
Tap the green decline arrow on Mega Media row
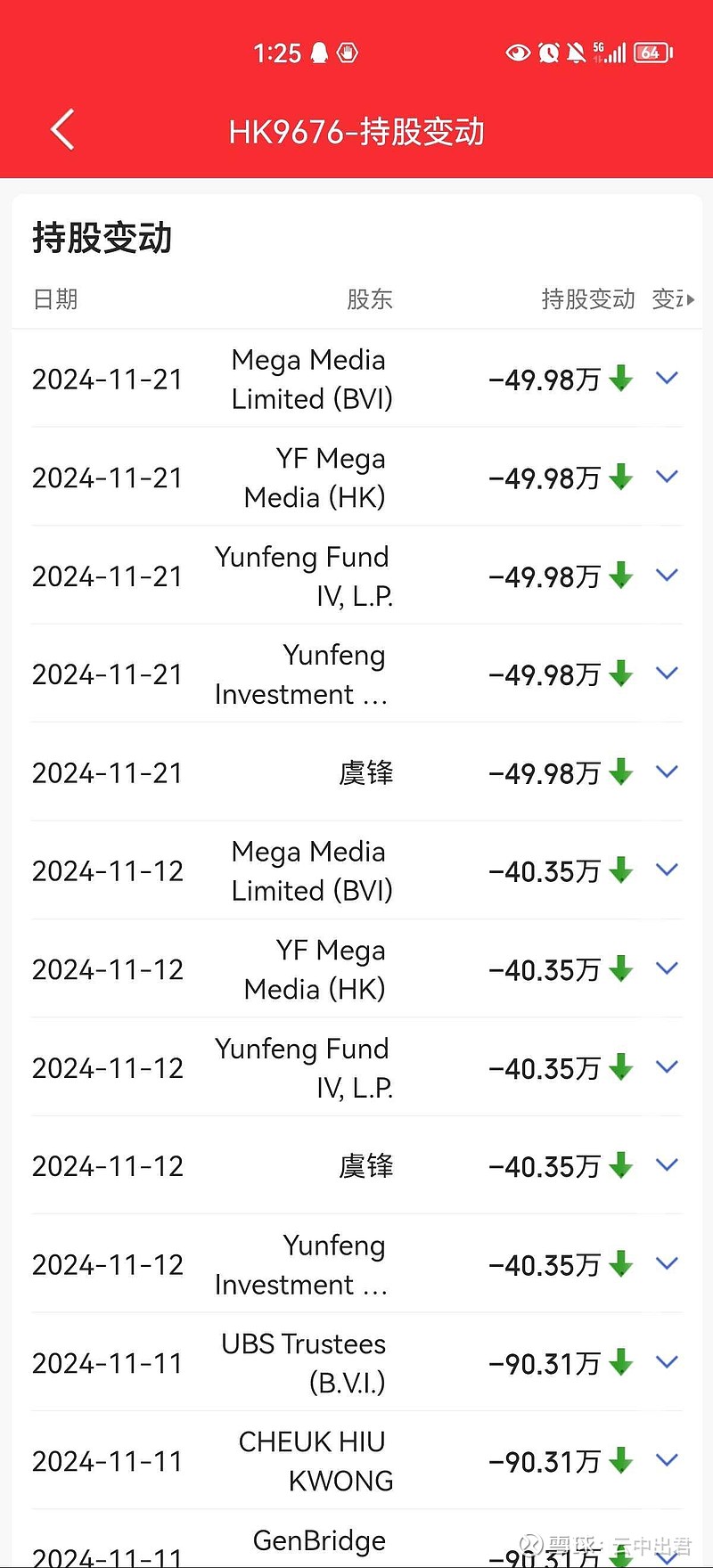pyautogui.click(x=620, y=379)
